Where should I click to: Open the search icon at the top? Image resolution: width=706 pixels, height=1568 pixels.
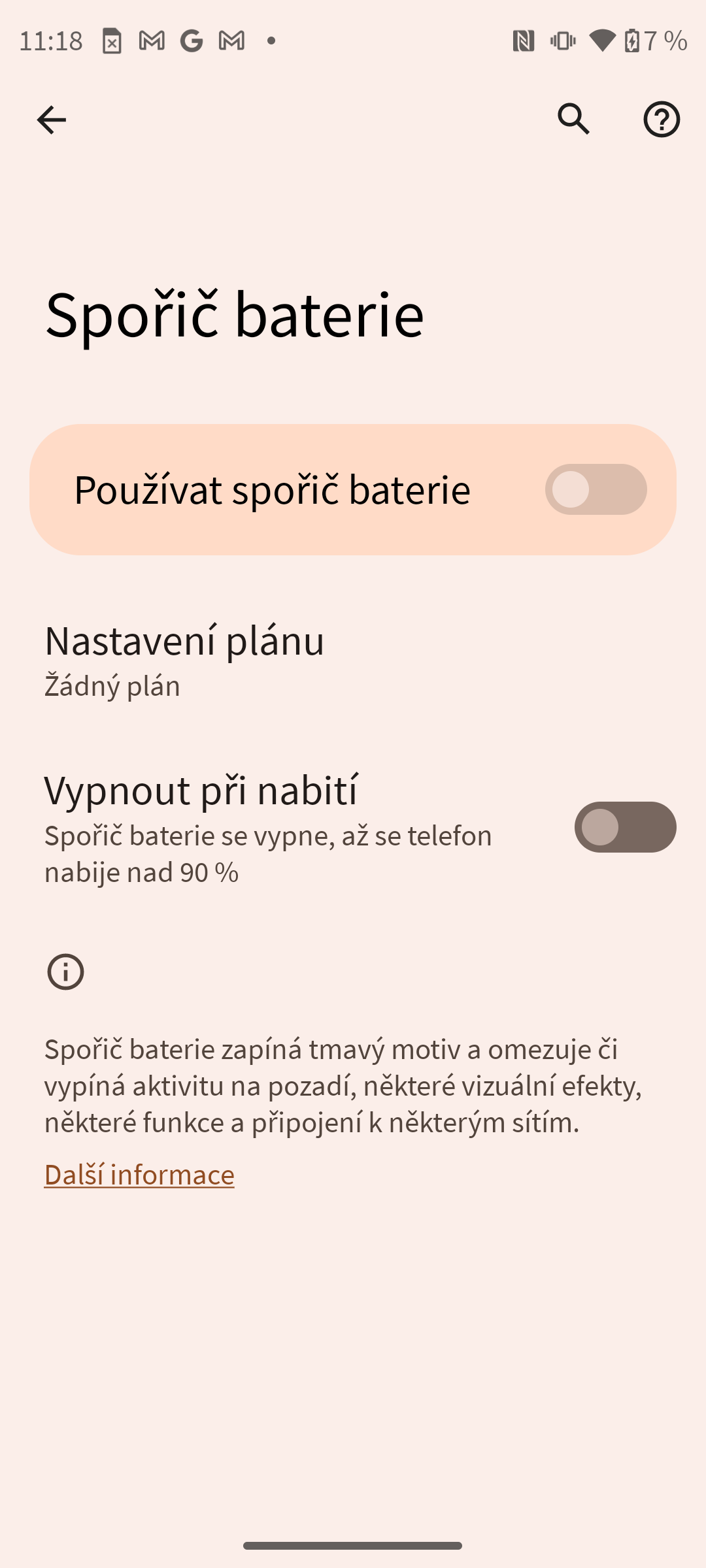coord(573,119)
